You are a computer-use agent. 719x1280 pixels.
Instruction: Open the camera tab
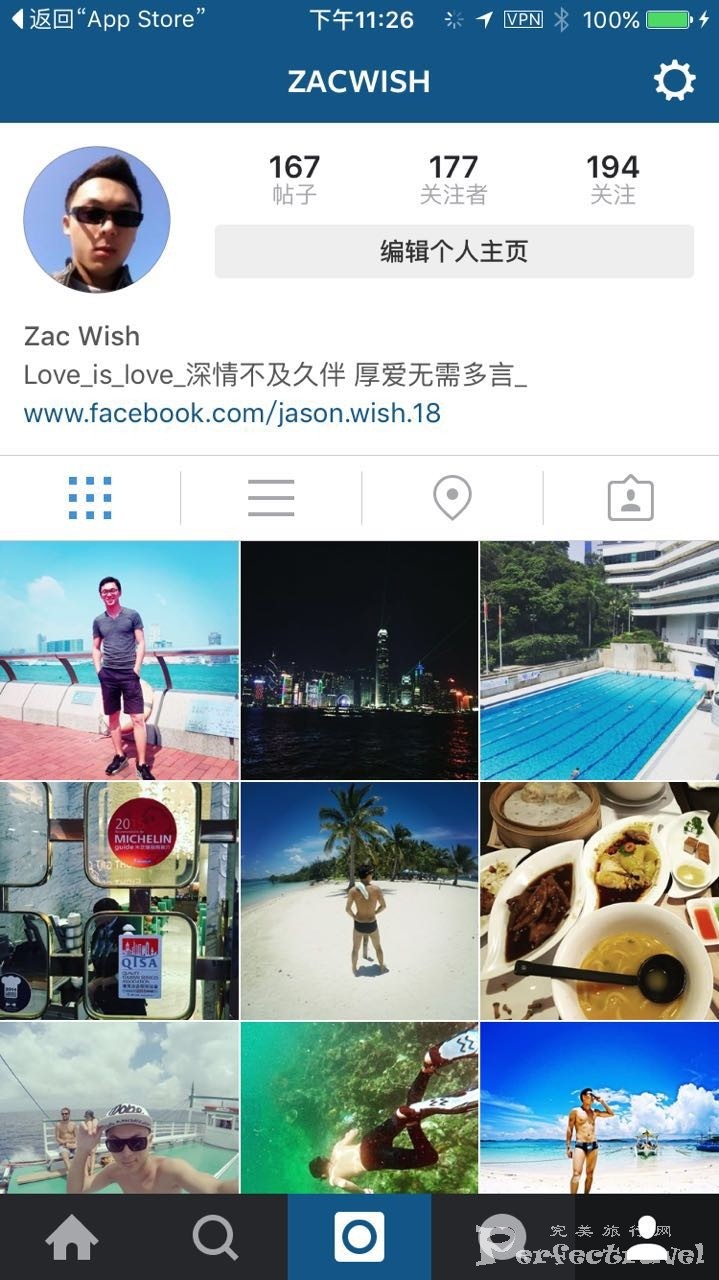click(x=359, y=1238)
